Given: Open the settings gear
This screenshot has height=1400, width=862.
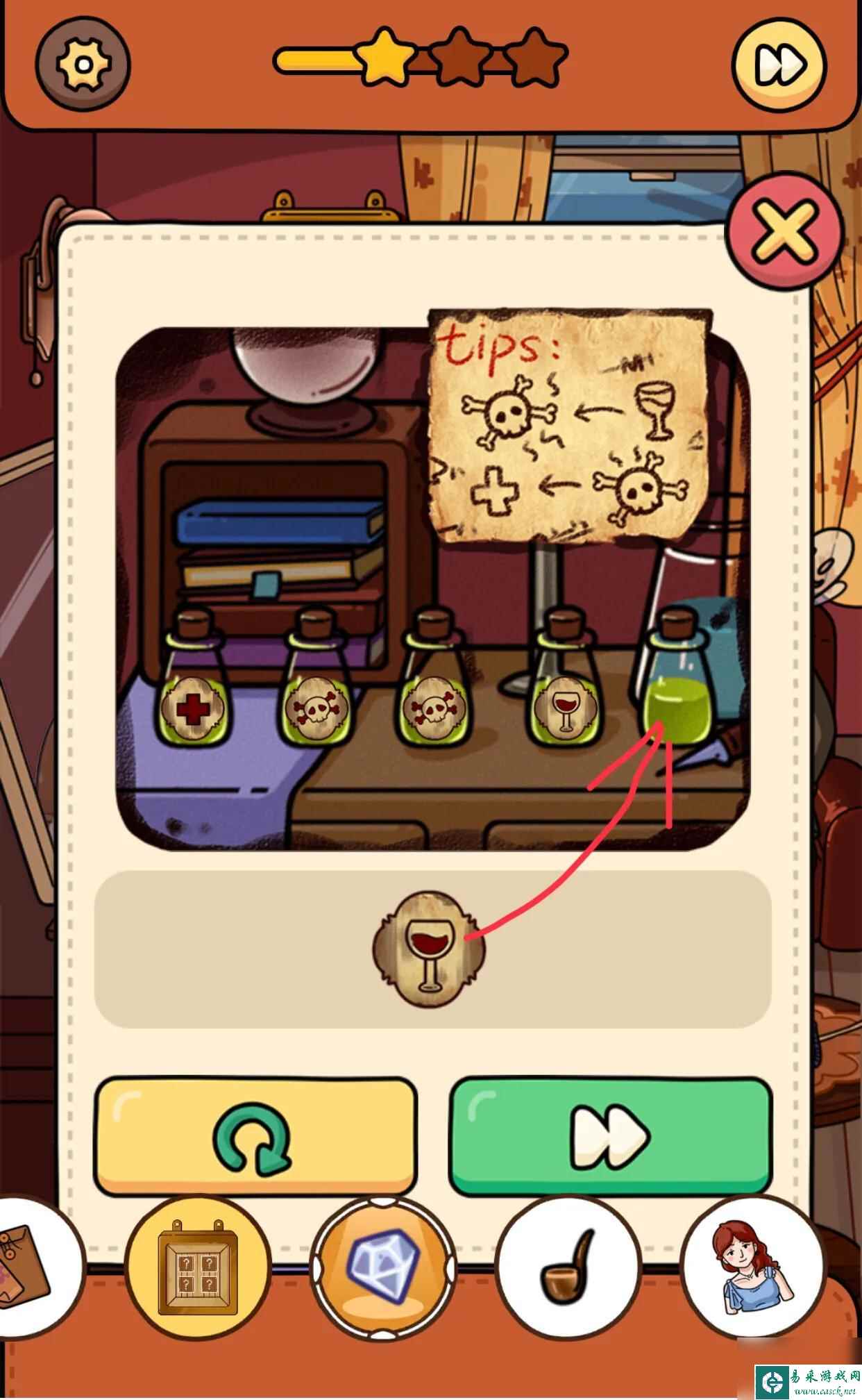Looking at the screenshot, I should [x=83, y=65].
